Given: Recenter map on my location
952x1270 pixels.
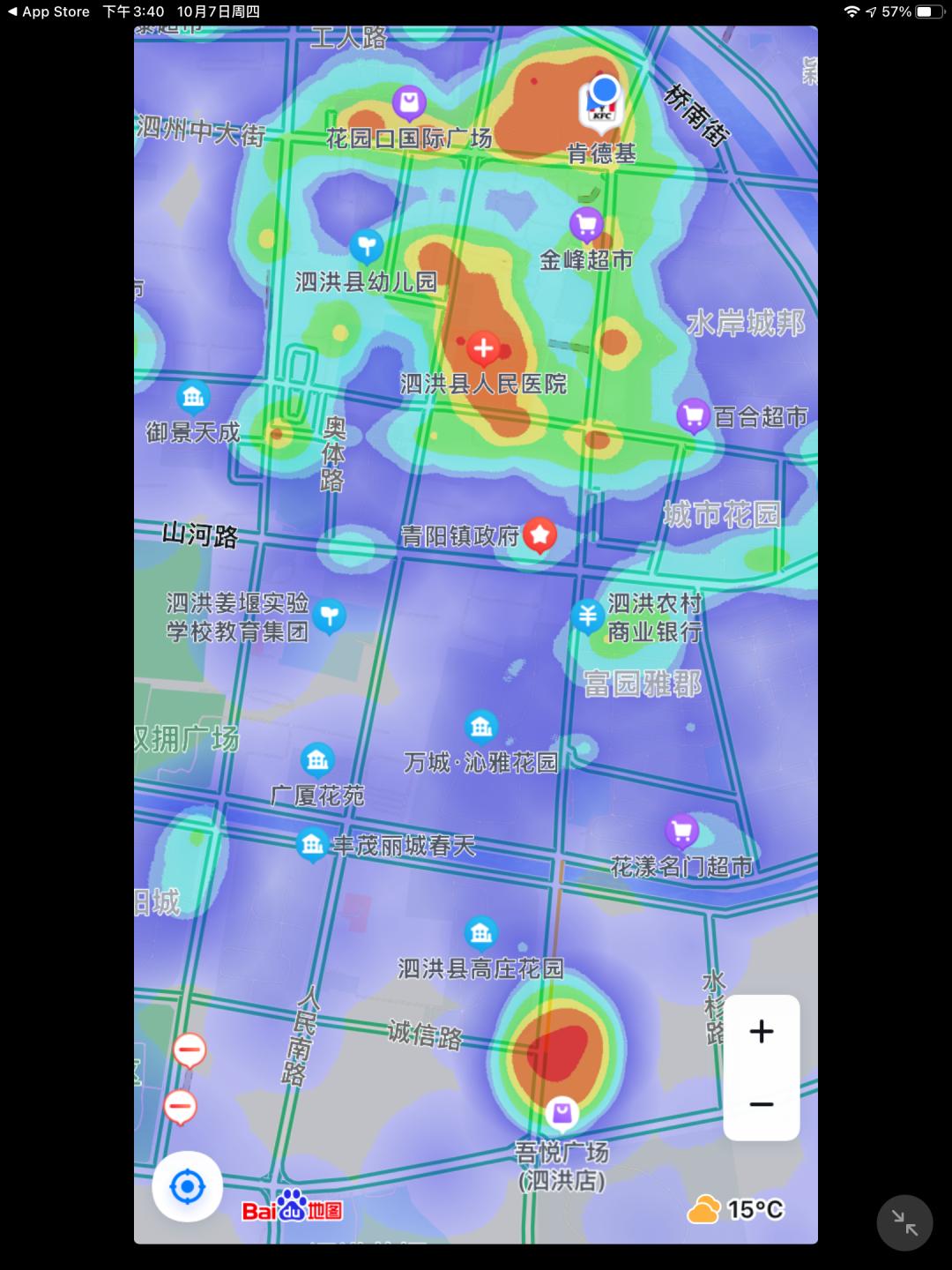Looking at the screenshot, I should tap(187, 1186).
